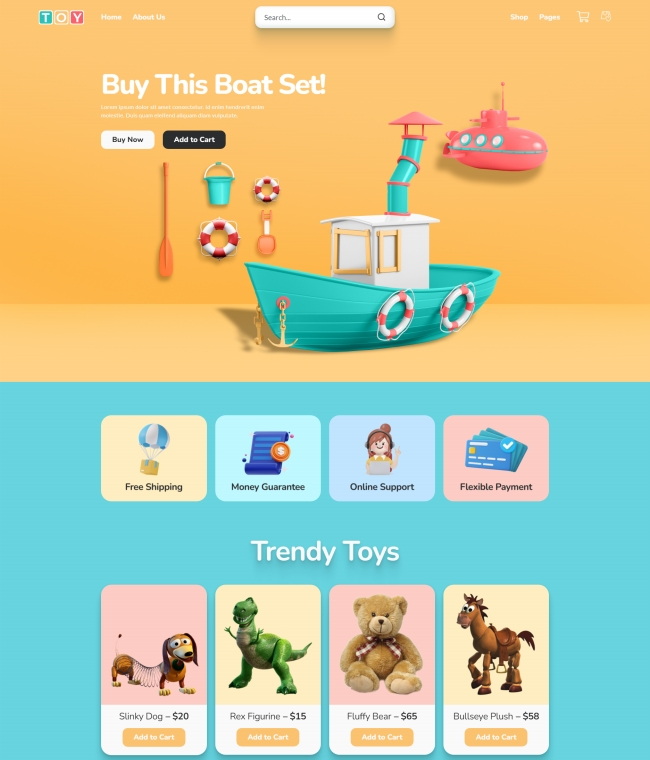Add the boat set to cart
This screenshot has height=760, width=650.
click(x=194, y=140)
